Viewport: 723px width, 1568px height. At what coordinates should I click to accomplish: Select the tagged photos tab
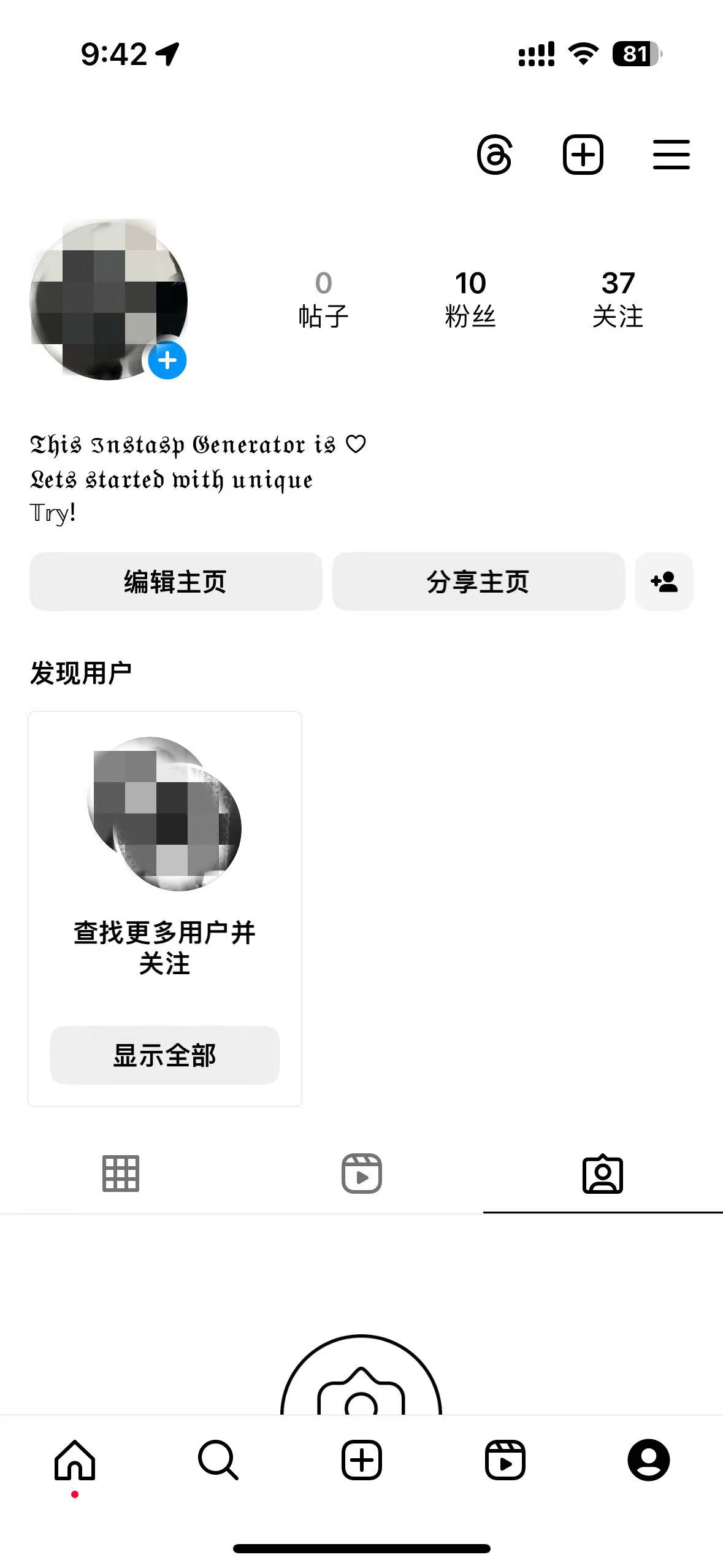coord(602,1174)
